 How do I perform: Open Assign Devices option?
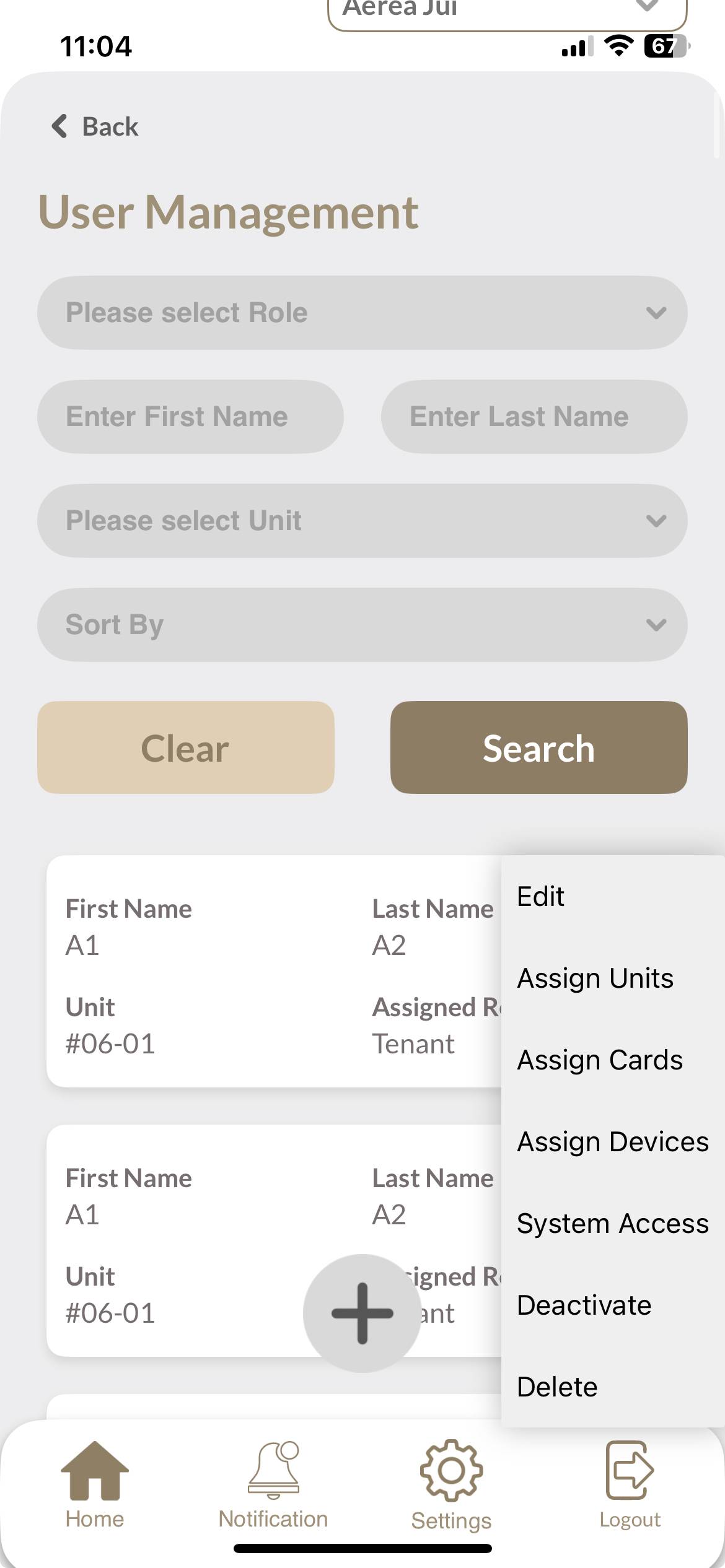pos(612,1141)
